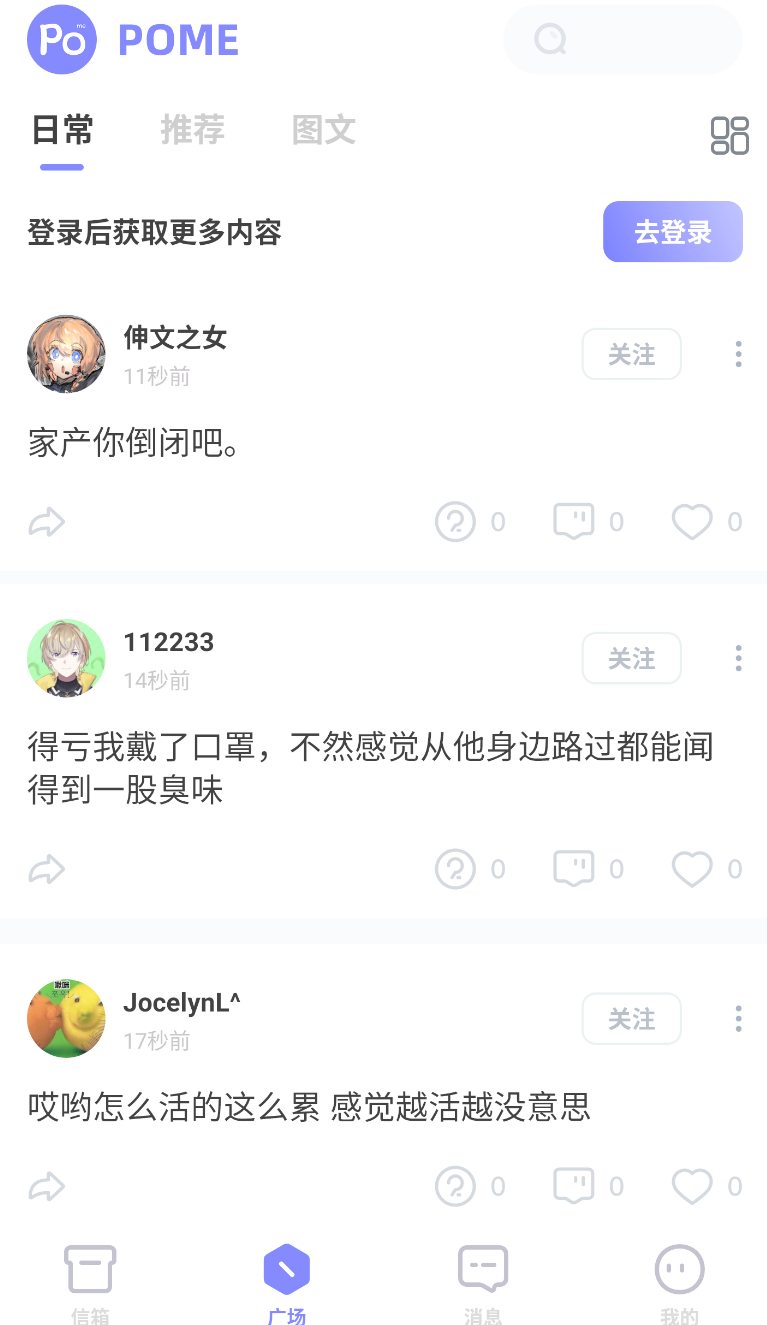Like 伸文之女's post
The height and width of the screenshot is (1325, 767).
pos(692,522)
